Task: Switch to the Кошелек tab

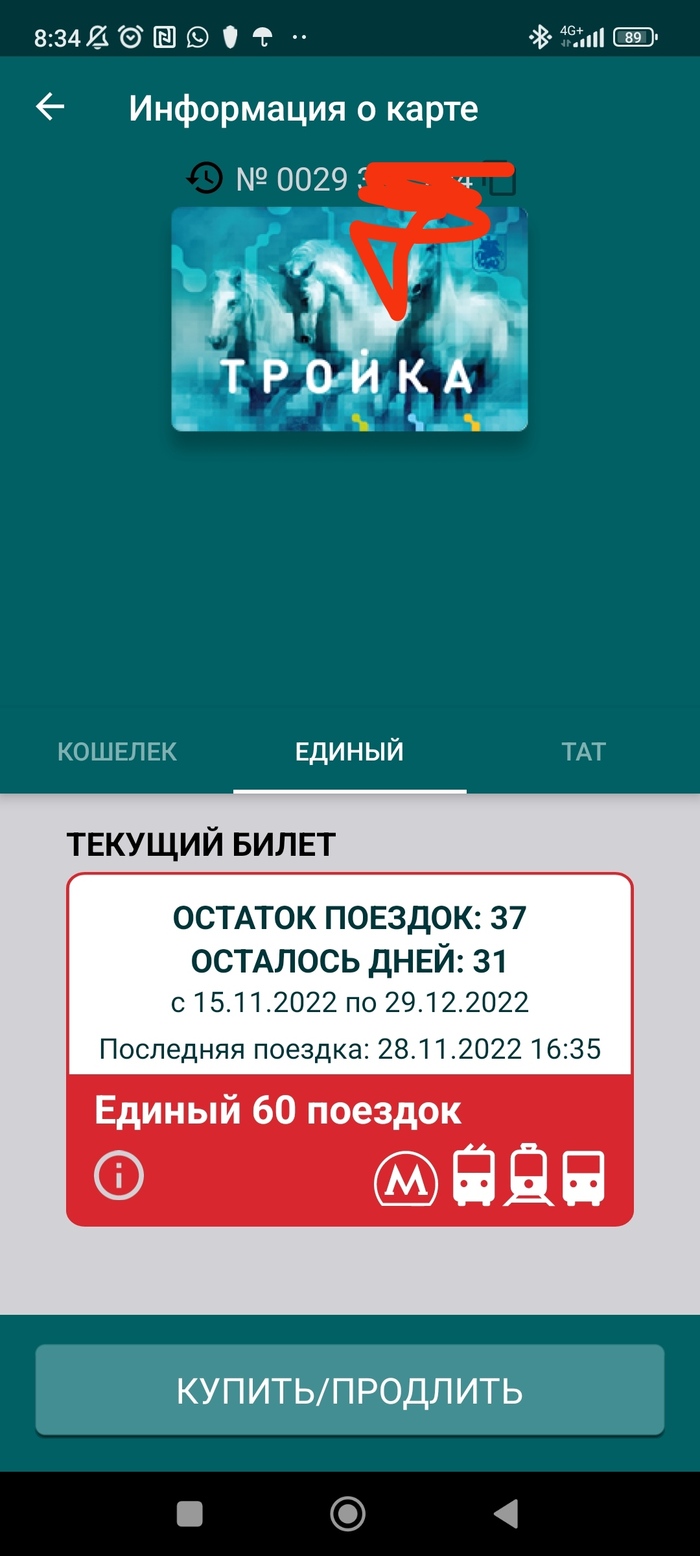Action: pyautogui.click(x=117, y=752)
